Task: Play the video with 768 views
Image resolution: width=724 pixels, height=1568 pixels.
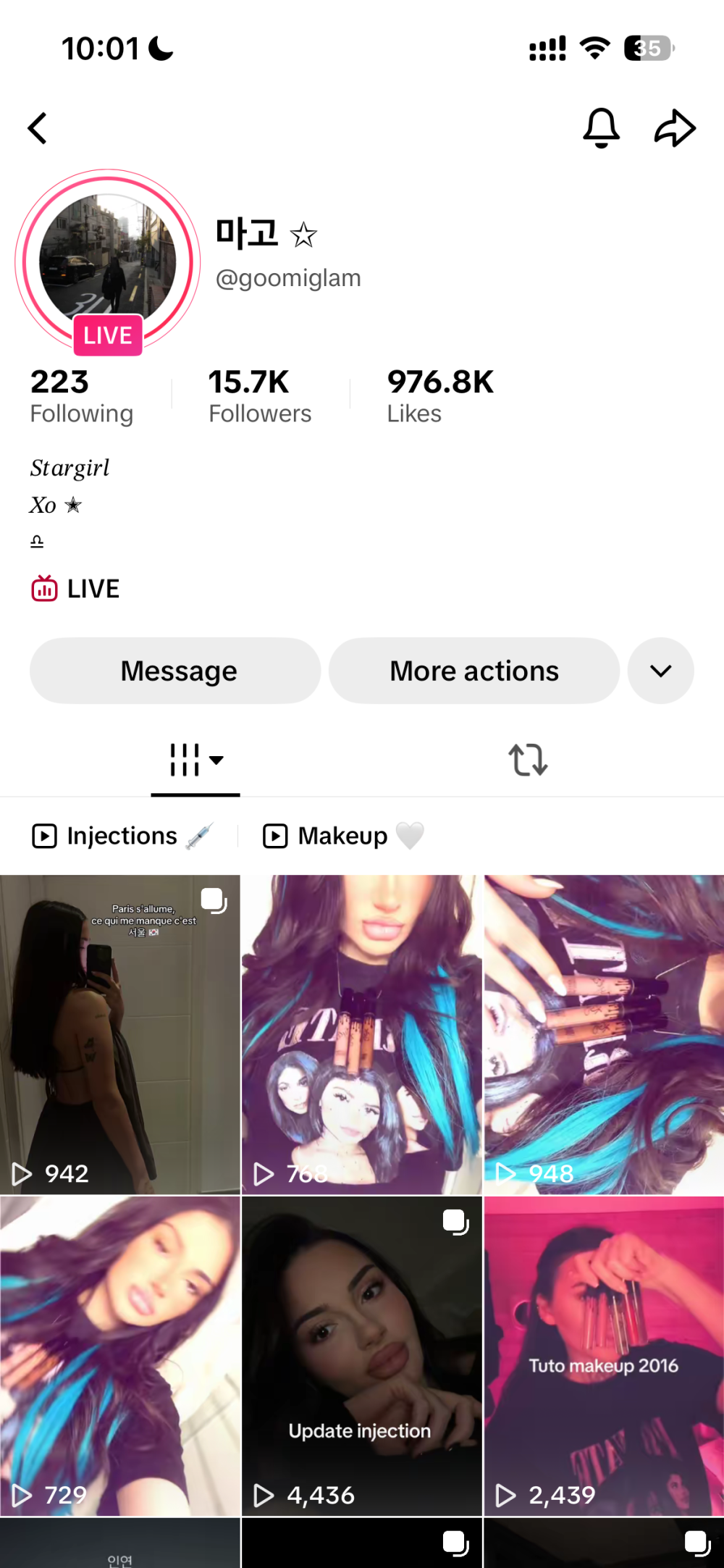Action: [361, 1034]
